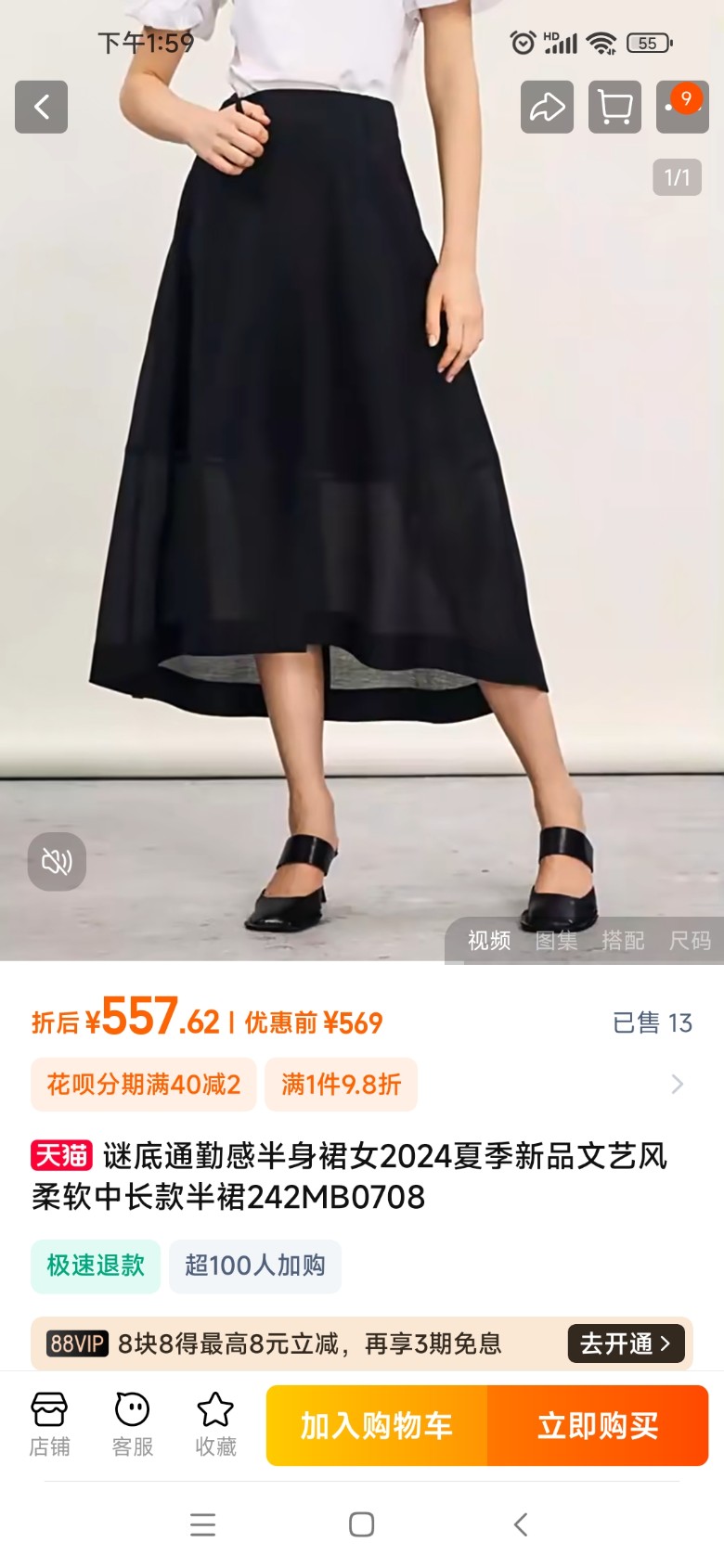Contact 客服 customer service
724x1568 pixels.
132,1424
